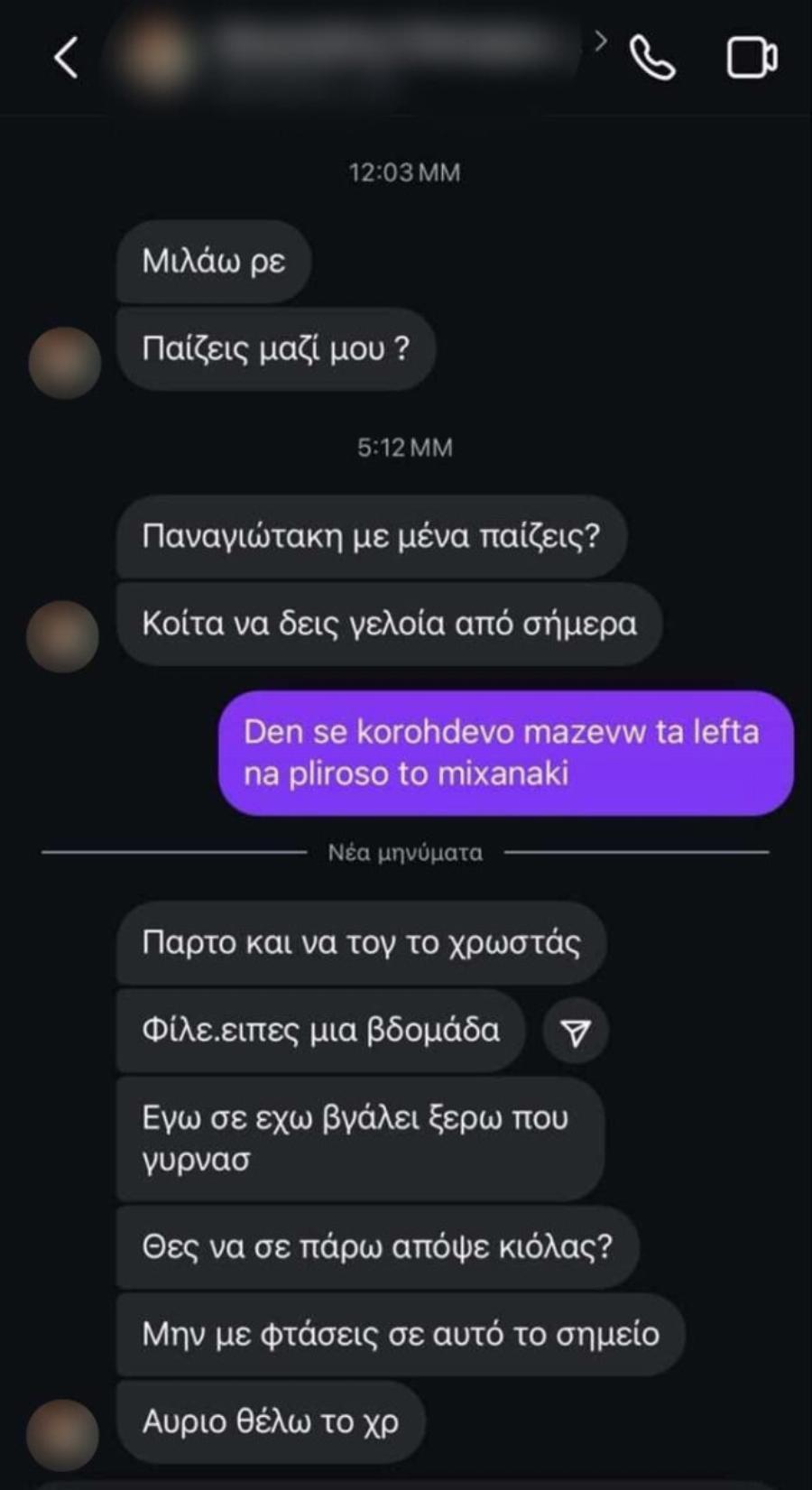Start a video call with the contact

pyautogui.click(x=752, y=60)
